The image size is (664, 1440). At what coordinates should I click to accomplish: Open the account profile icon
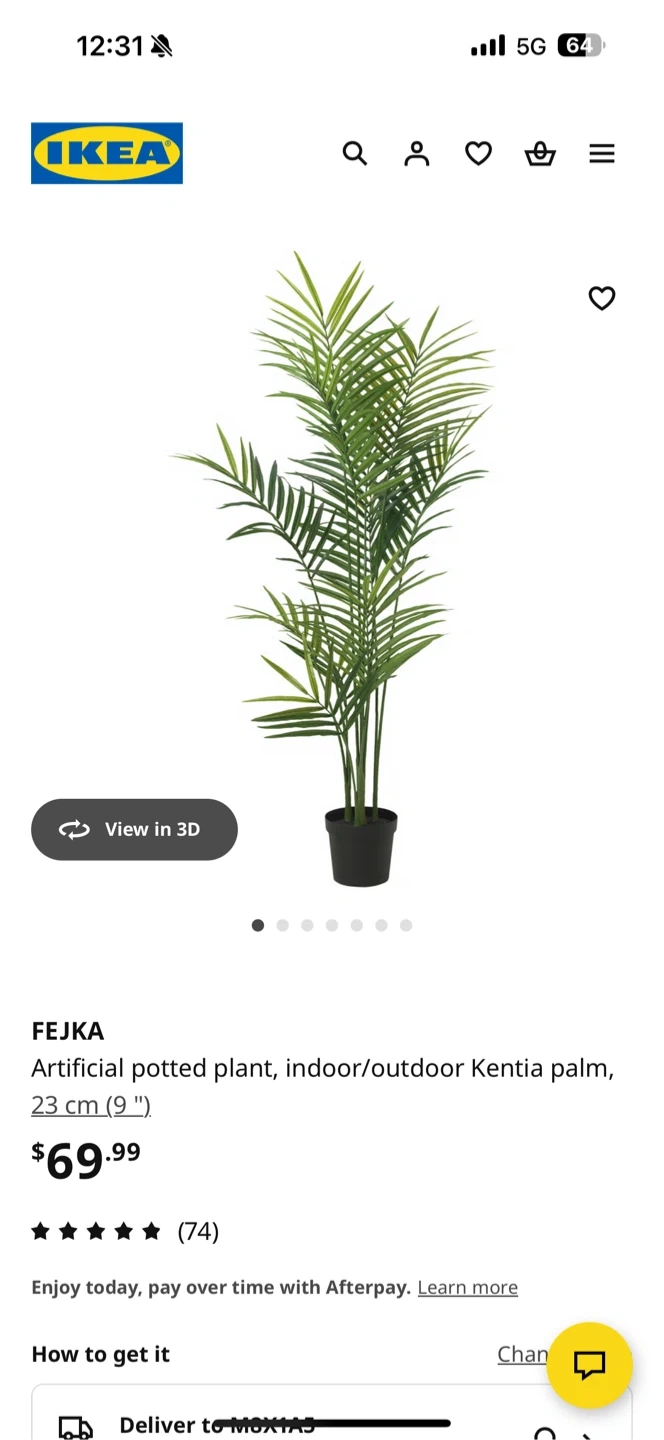tap(416, 153)
